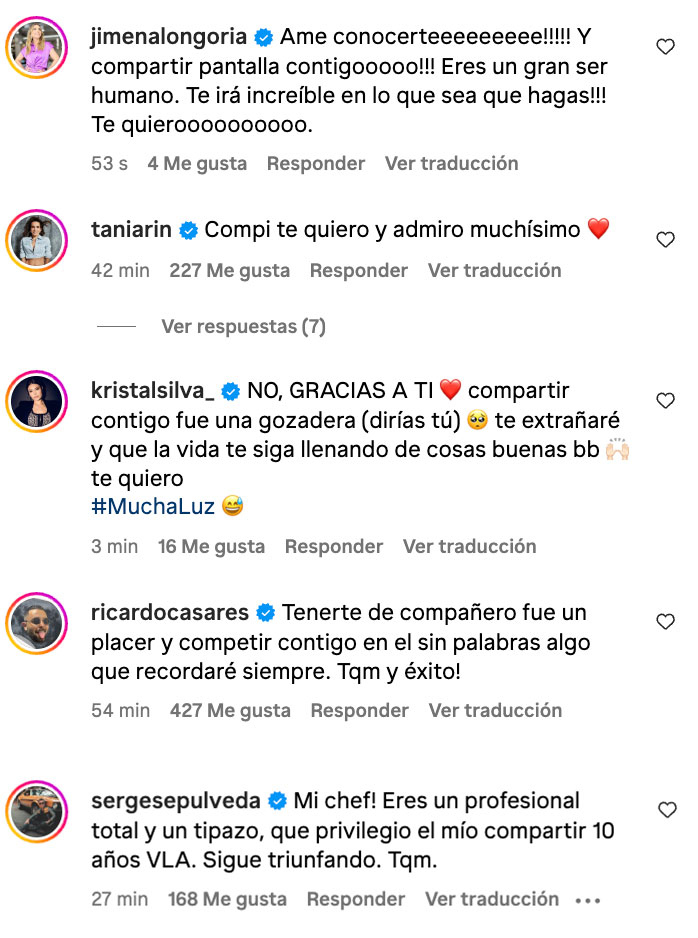Reply to jimenalongoria's comment

[x=315, y=163]
